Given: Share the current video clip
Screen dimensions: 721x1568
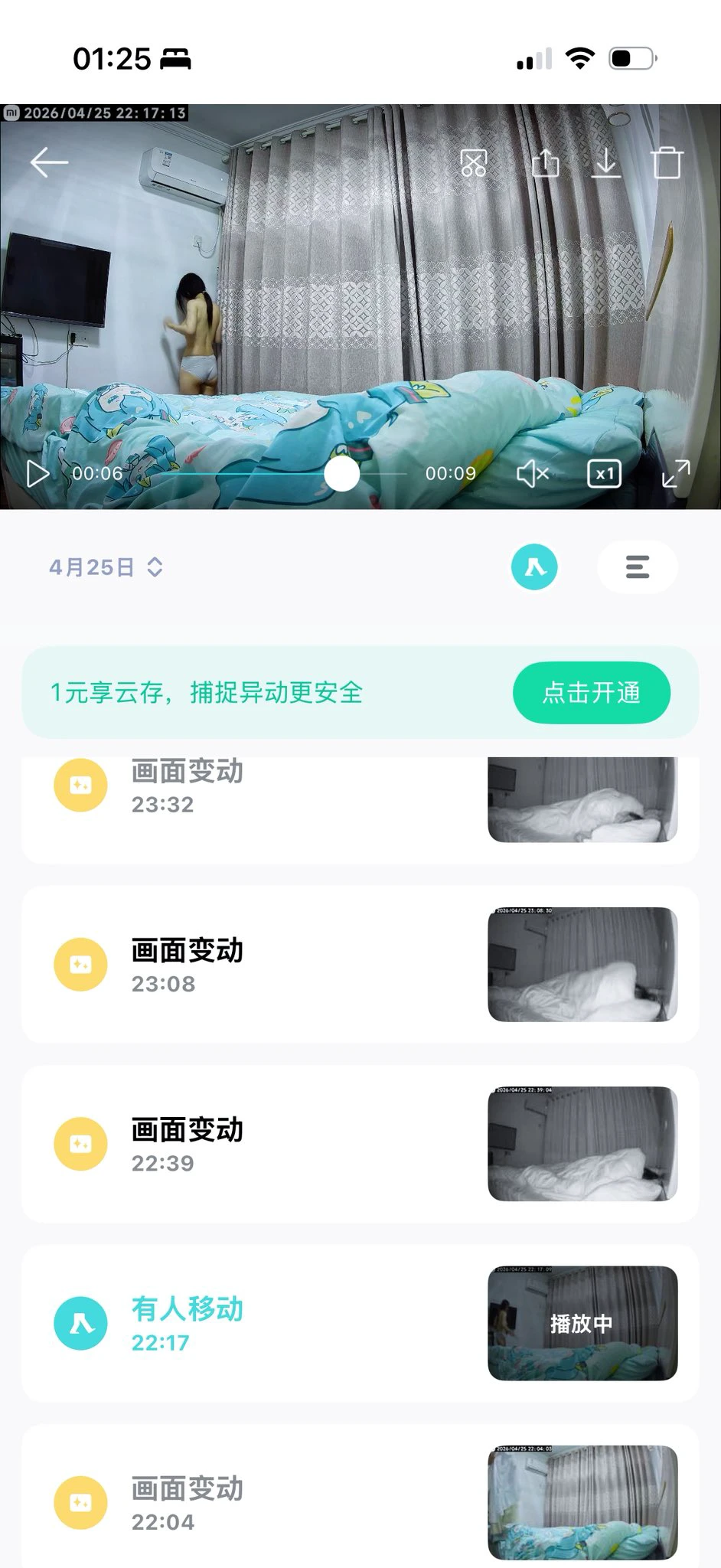Looking at the screenshot, I should click(x=546, y=162).
